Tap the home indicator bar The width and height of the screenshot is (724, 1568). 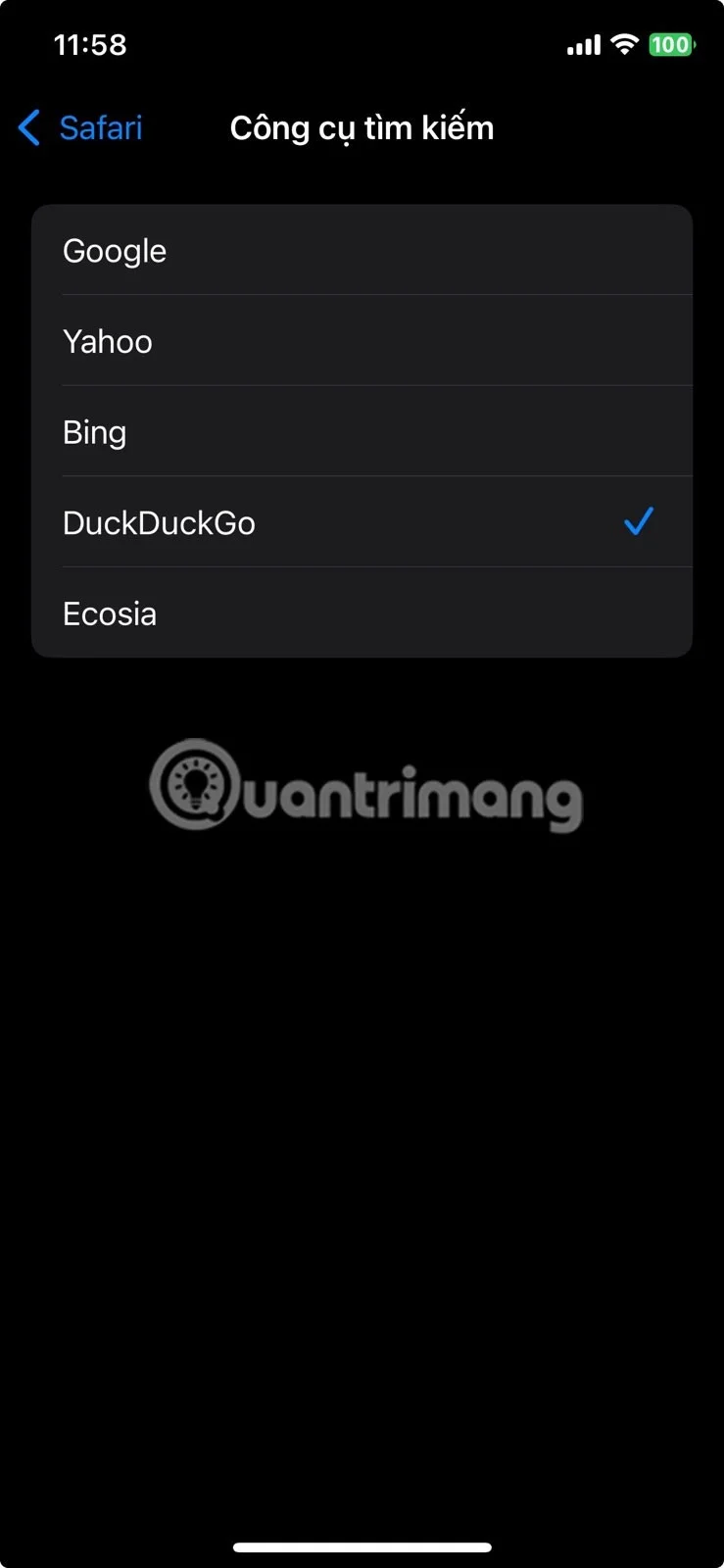(362, 1546)
